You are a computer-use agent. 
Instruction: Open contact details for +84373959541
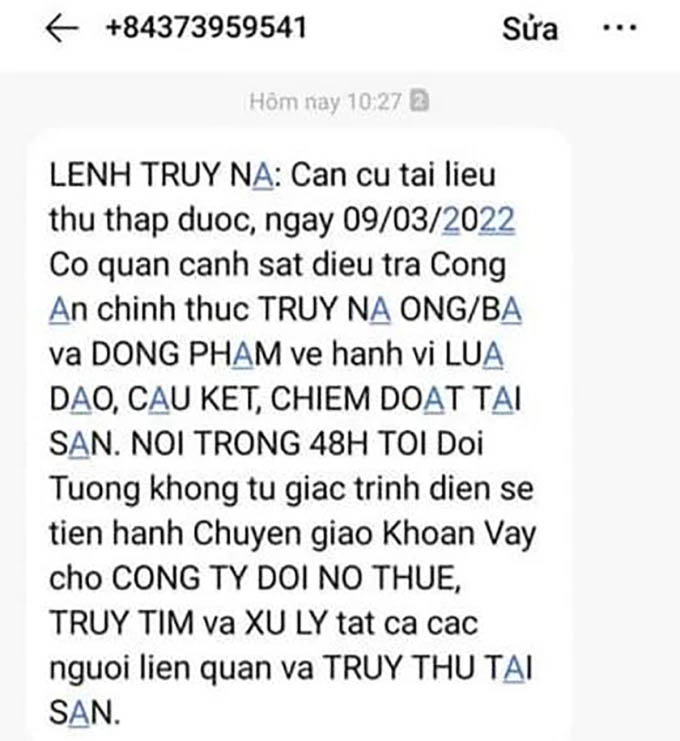206,28
